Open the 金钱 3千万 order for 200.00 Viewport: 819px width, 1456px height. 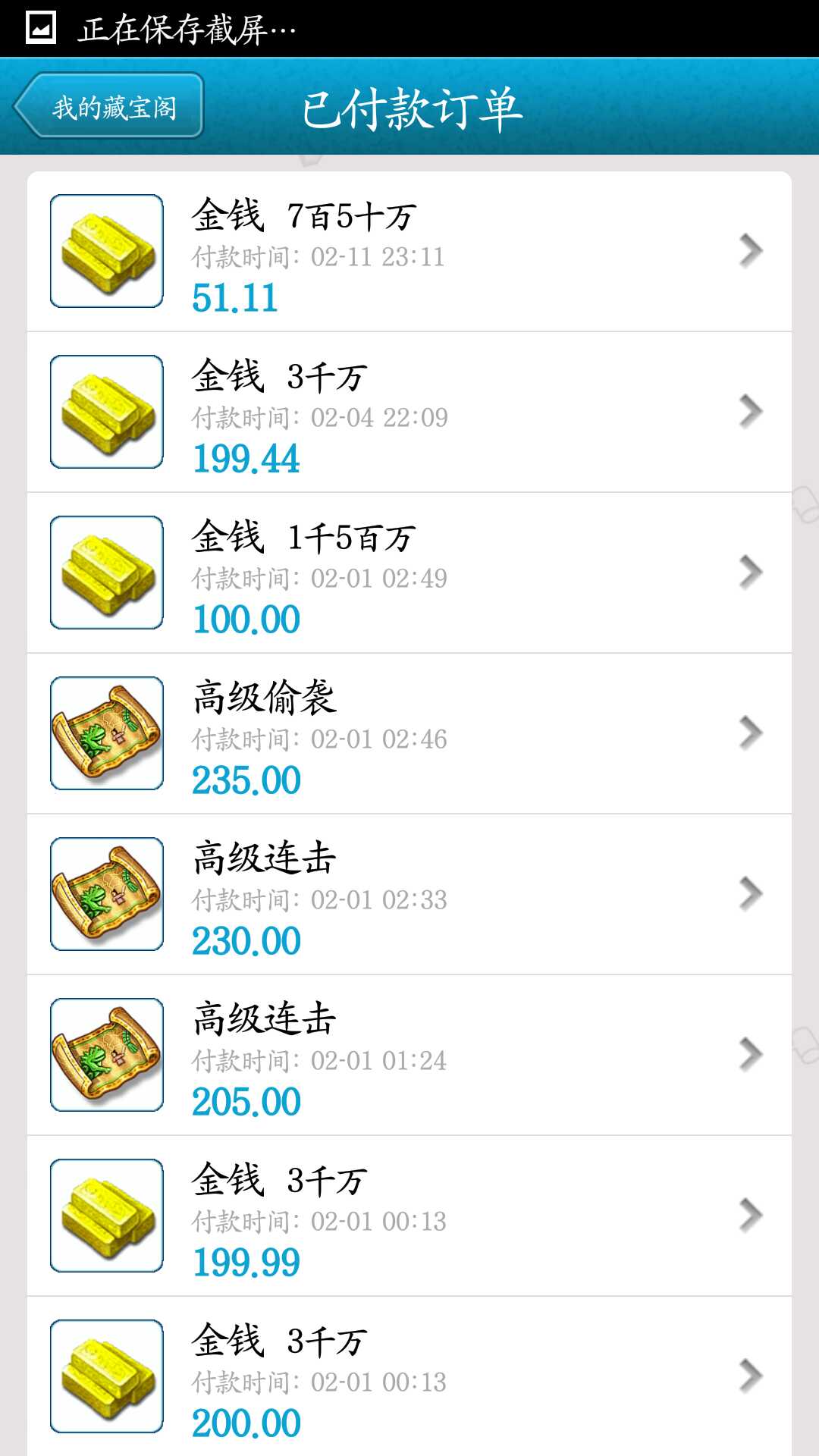click(409, 1377)
